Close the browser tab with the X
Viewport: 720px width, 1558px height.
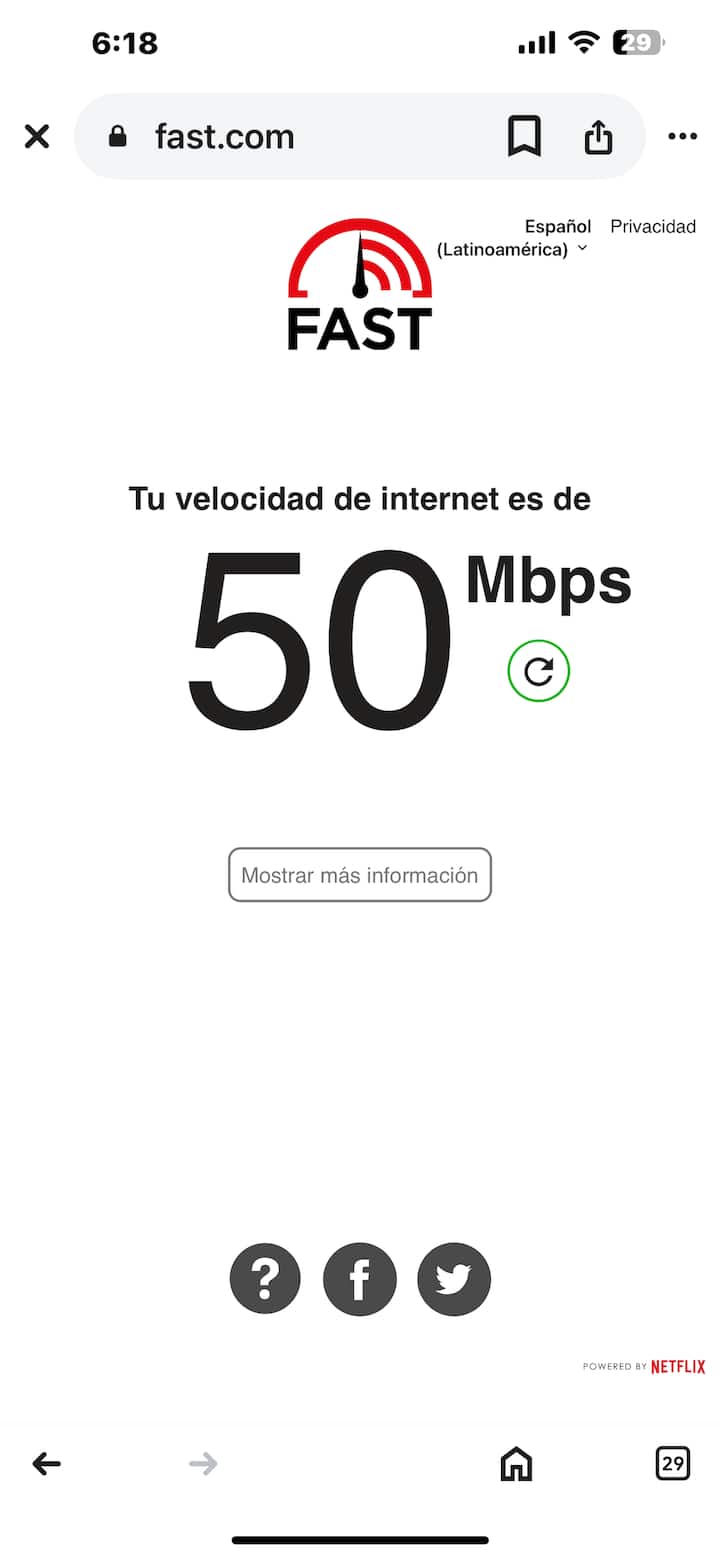[x=37, y=137]
